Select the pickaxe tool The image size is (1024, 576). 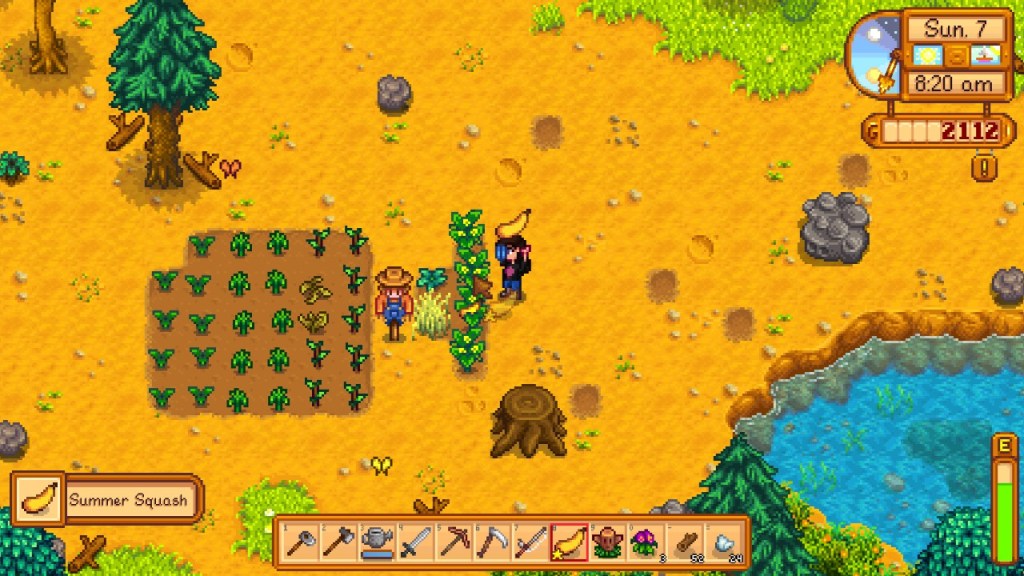pos(454,543)
